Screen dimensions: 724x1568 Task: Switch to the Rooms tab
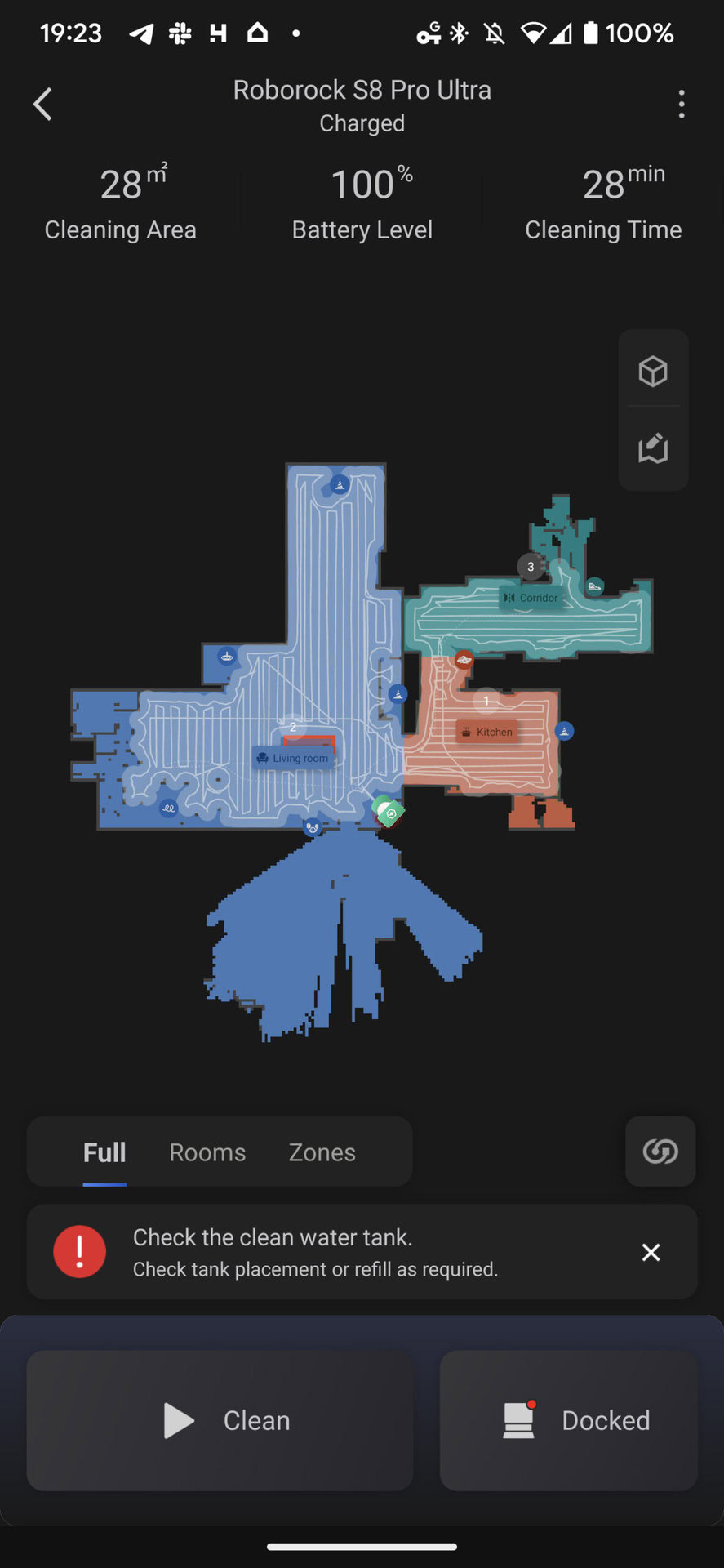207,1152
